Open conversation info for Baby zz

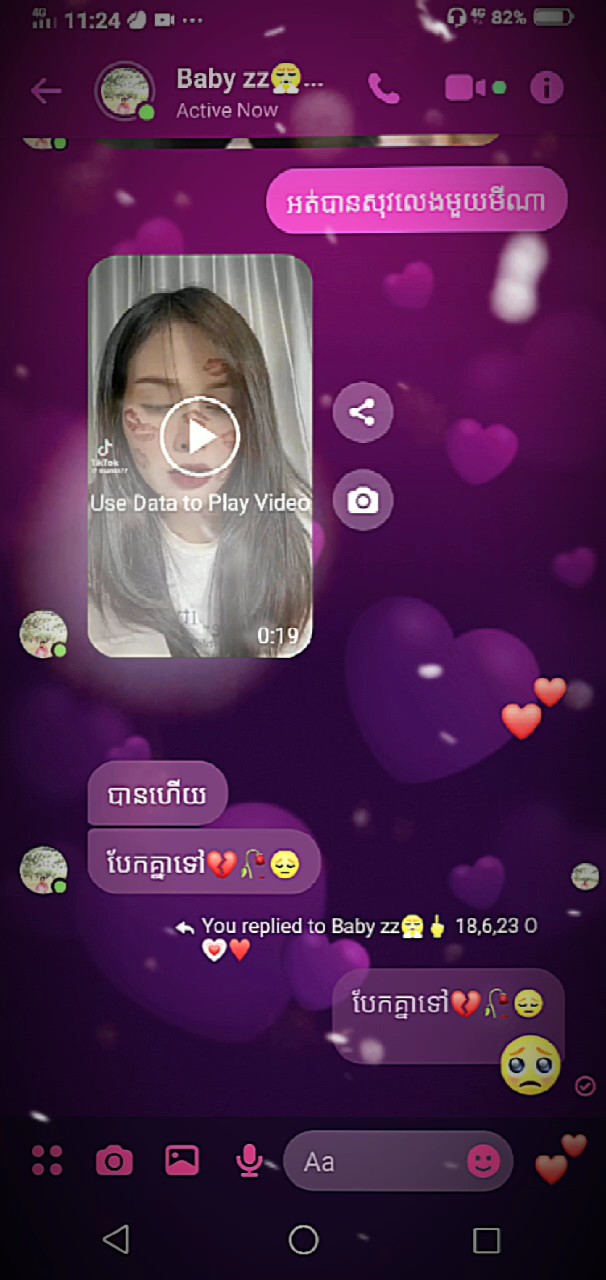546,88
